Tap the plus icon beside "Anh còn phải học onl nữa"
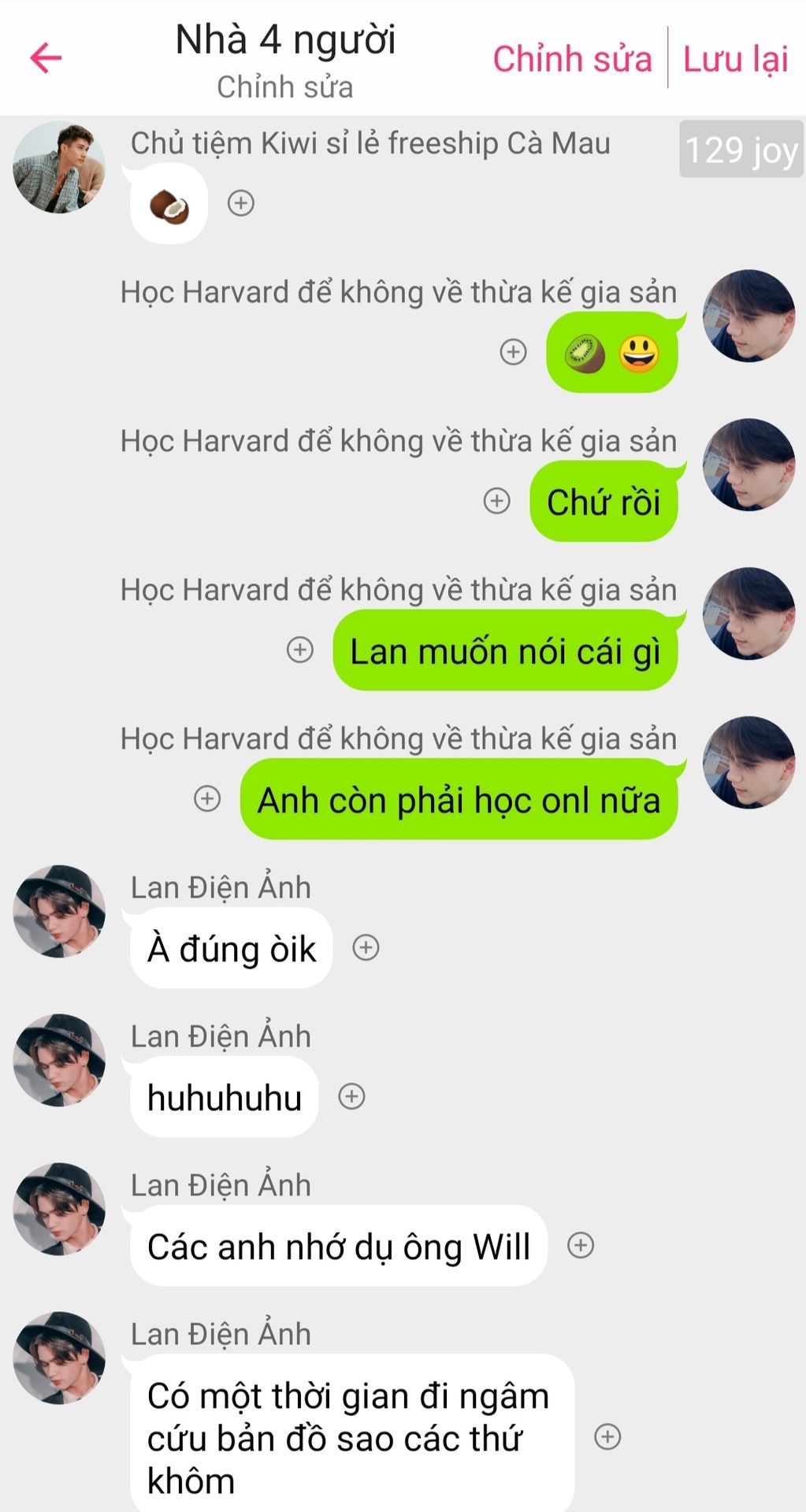 click(x=207, y=799)
